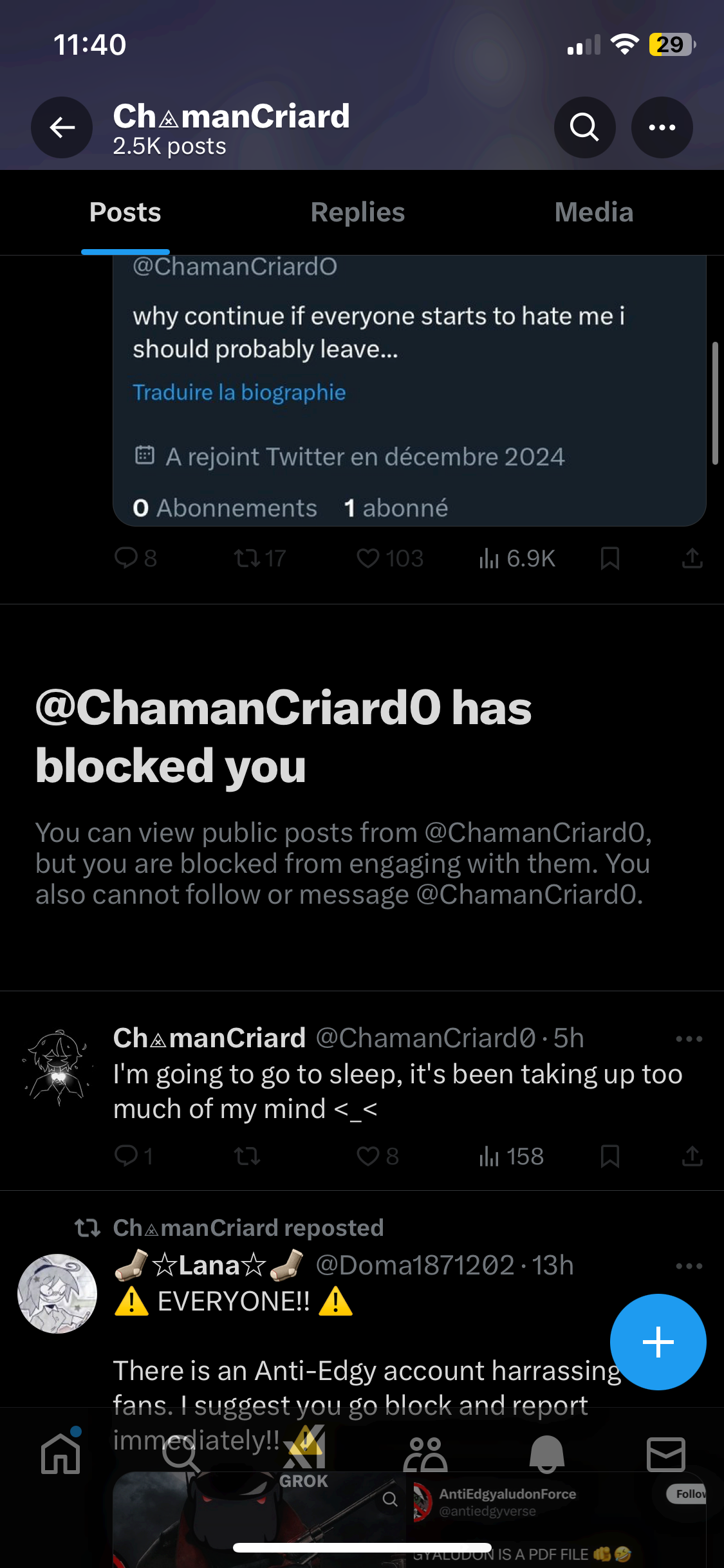Switch to the Media tab

(594, 212)
